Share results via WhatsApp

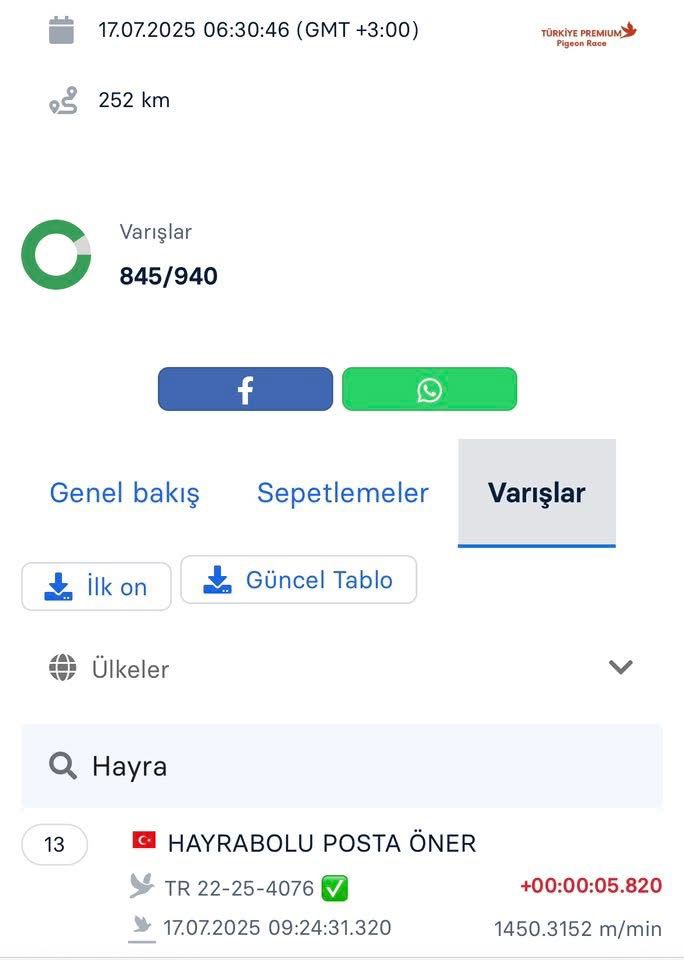[x=429, y=389]
